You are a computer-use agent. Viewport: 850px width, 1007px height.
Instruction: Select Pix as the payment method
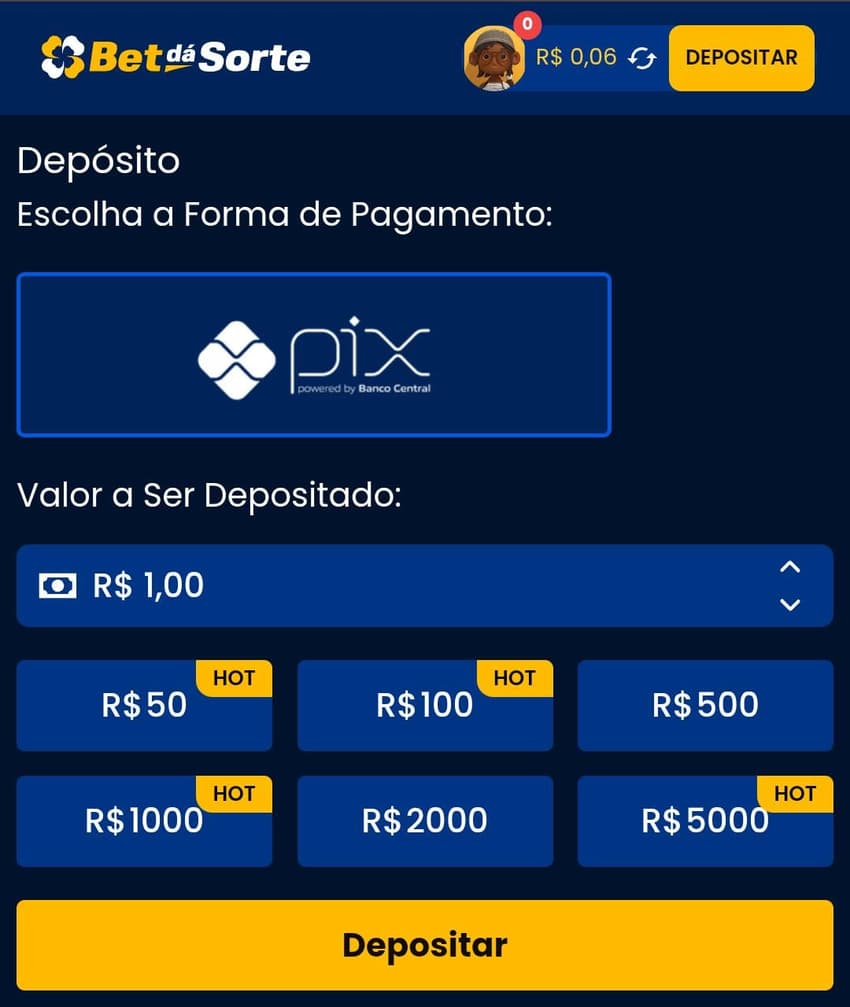tap(314, 353)
